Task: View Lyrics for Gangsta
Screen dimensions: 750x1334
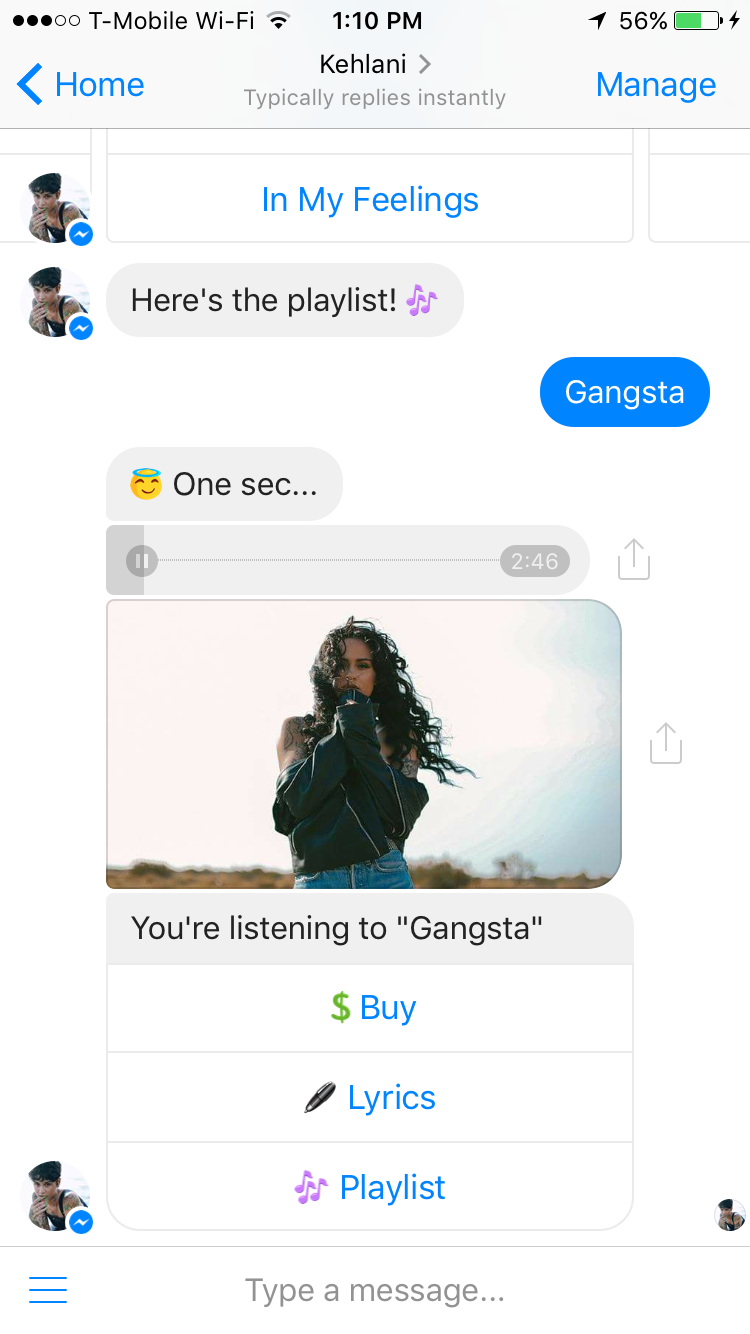Action: pos(370,1098)
